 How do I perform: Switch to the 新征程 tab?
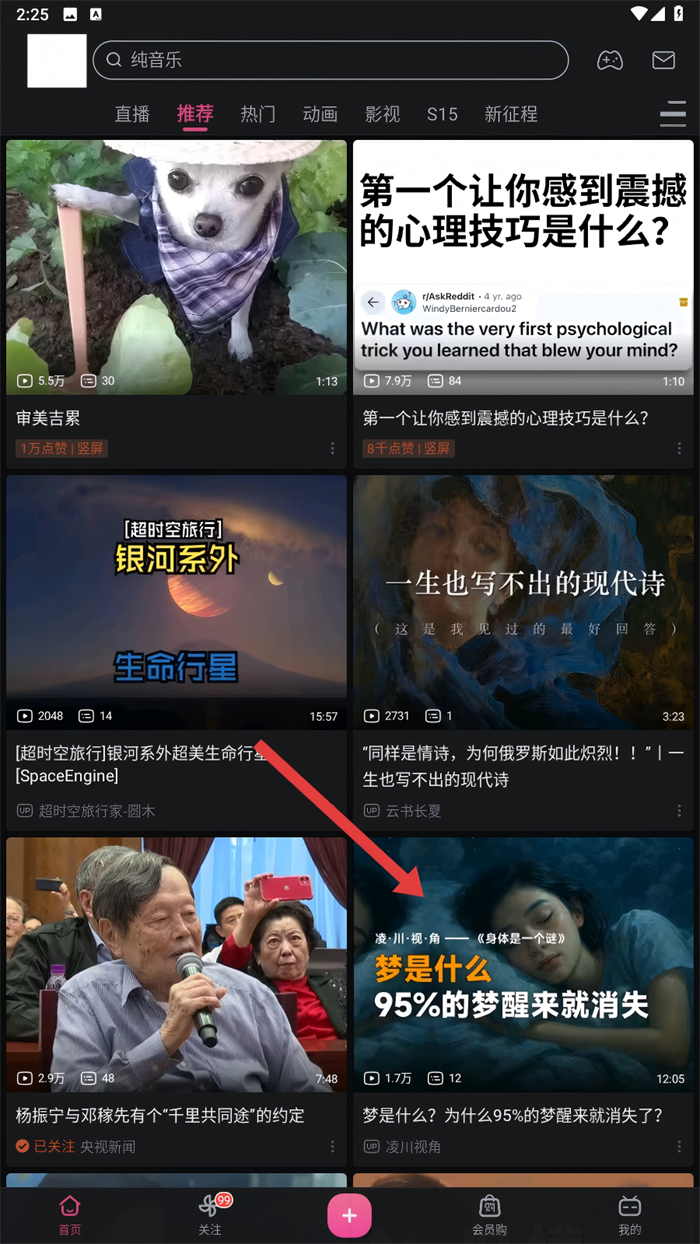(511, 114)
